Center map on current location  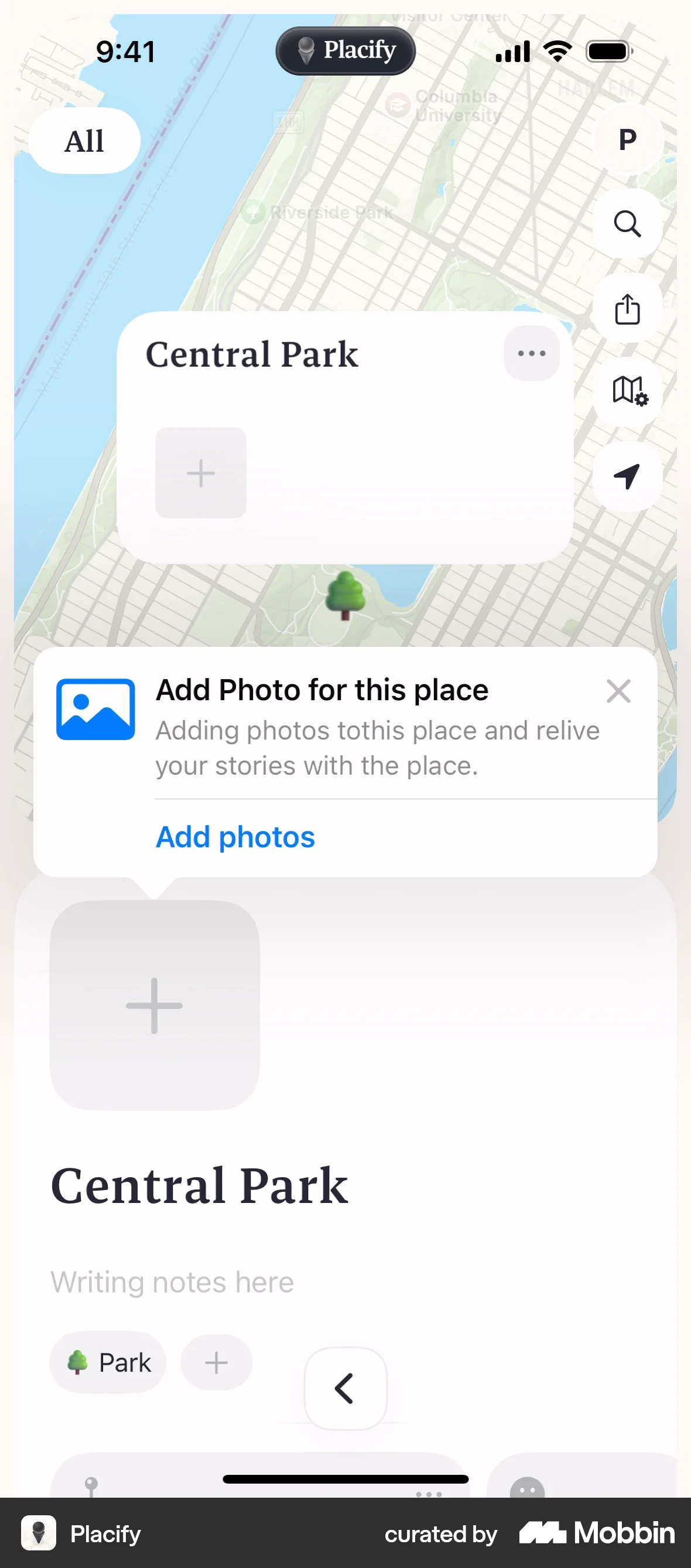(627, 476)
